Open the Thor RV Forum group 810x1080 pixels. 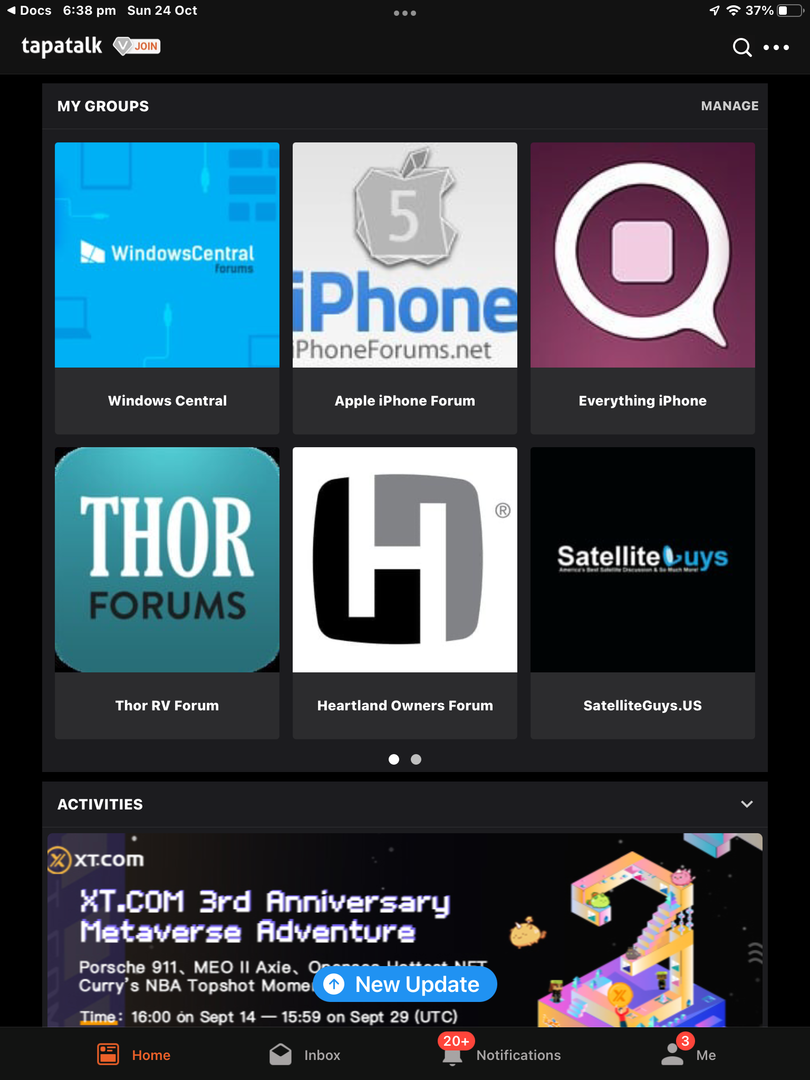tap(167, 592)
